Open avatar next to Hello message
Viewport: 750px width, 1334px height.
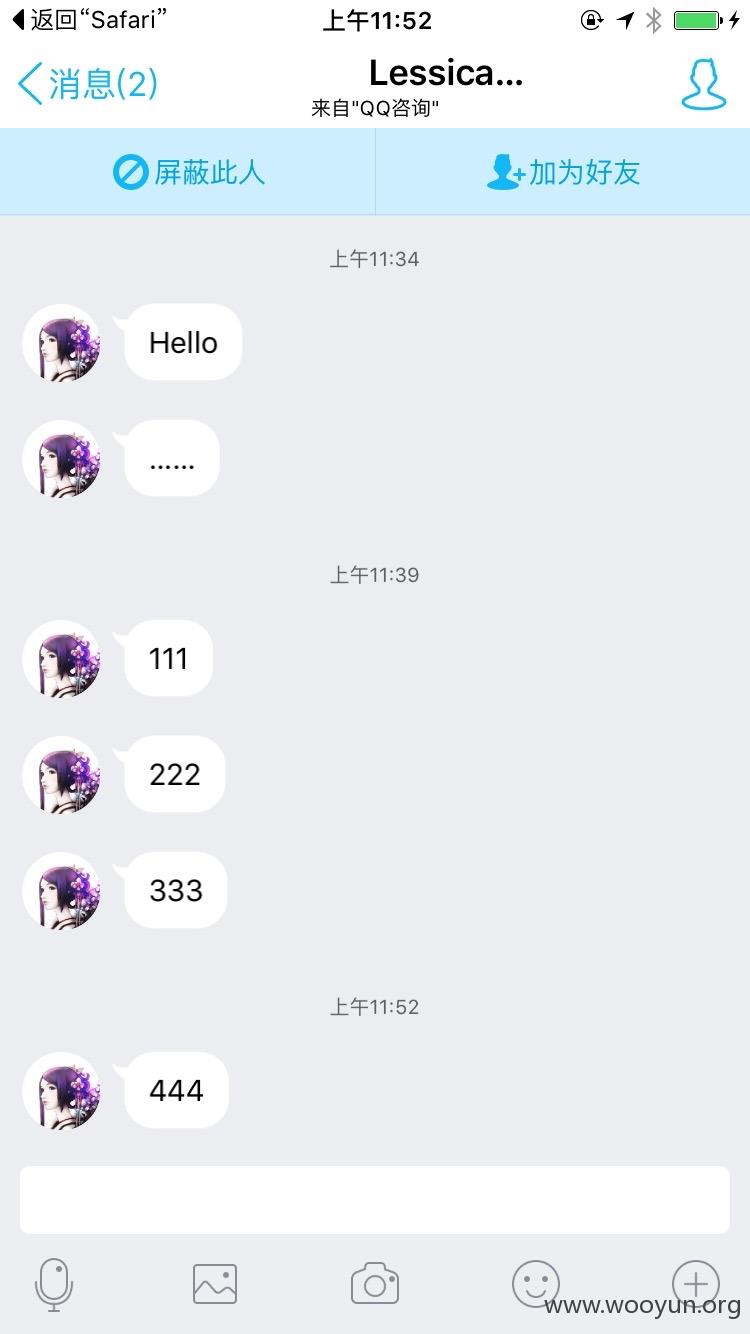62,342
